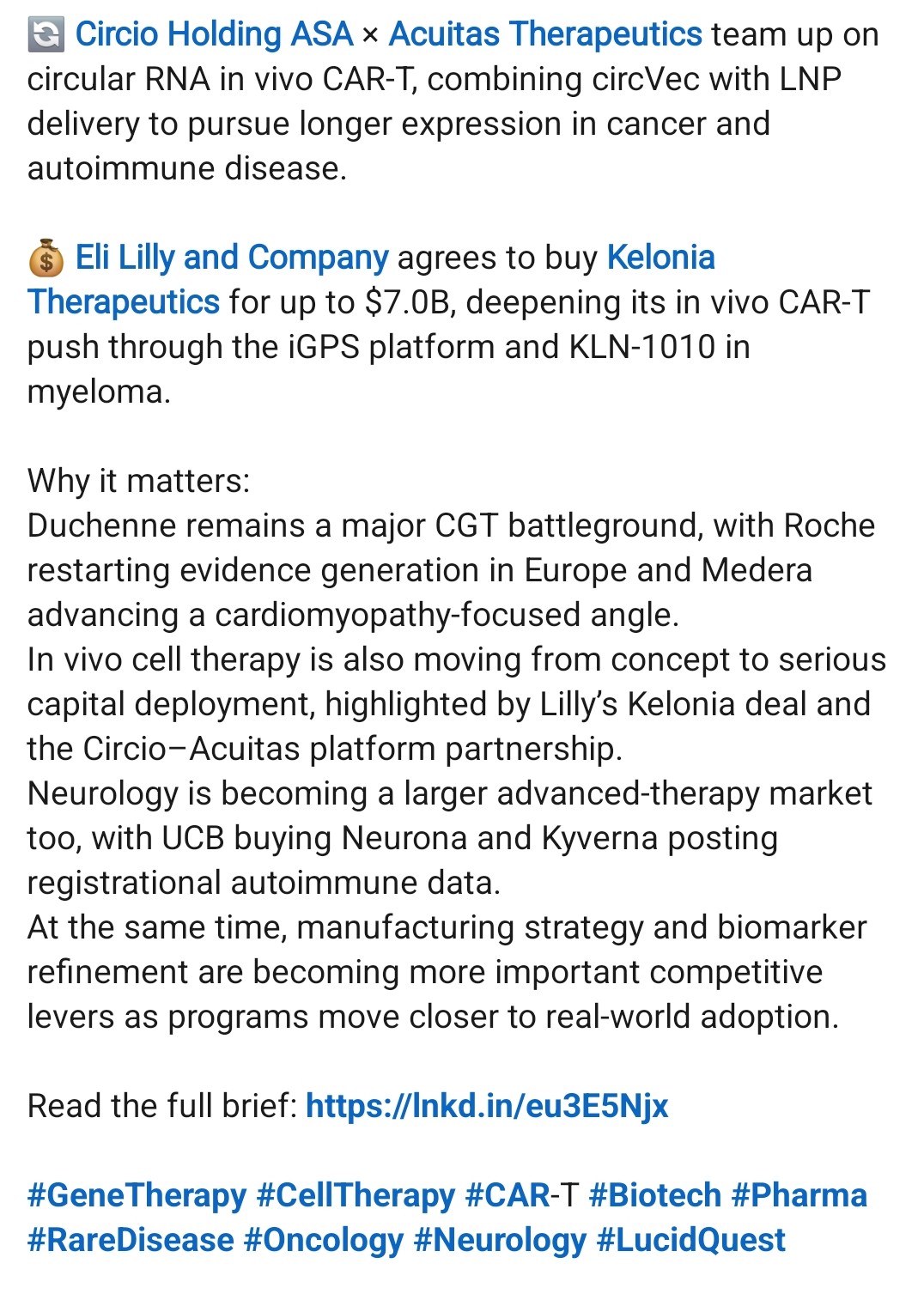Open the #CAR hashtag
The height and width of the screenshot is (1294, 924).
click(507, 1196)
